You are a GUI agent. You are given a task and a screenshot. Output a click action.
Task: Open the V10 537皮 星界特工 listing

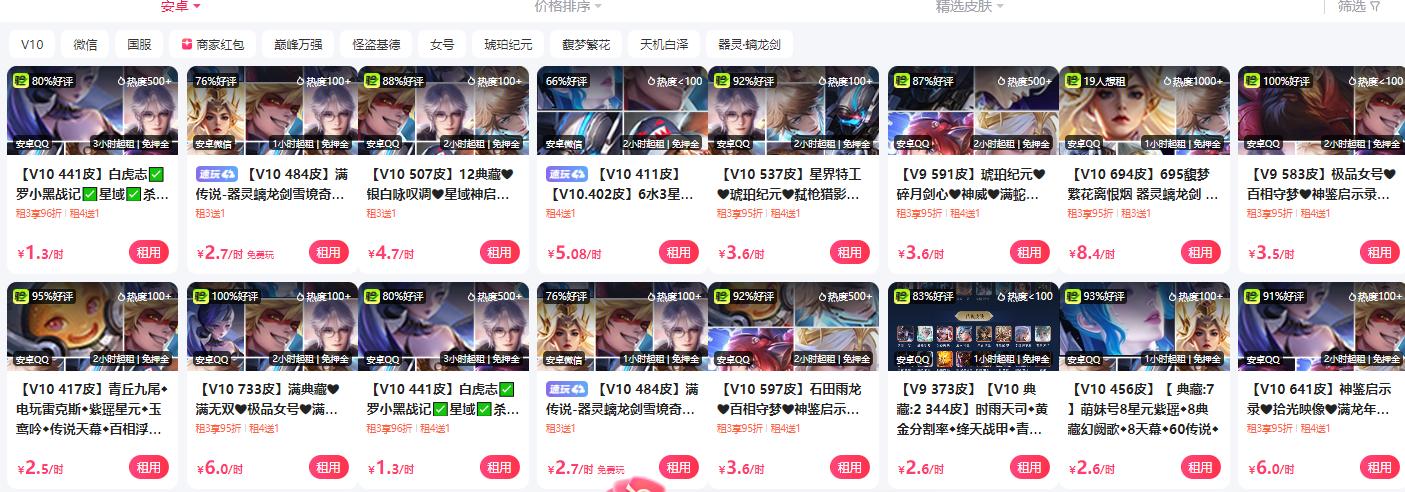click(793, 183)
